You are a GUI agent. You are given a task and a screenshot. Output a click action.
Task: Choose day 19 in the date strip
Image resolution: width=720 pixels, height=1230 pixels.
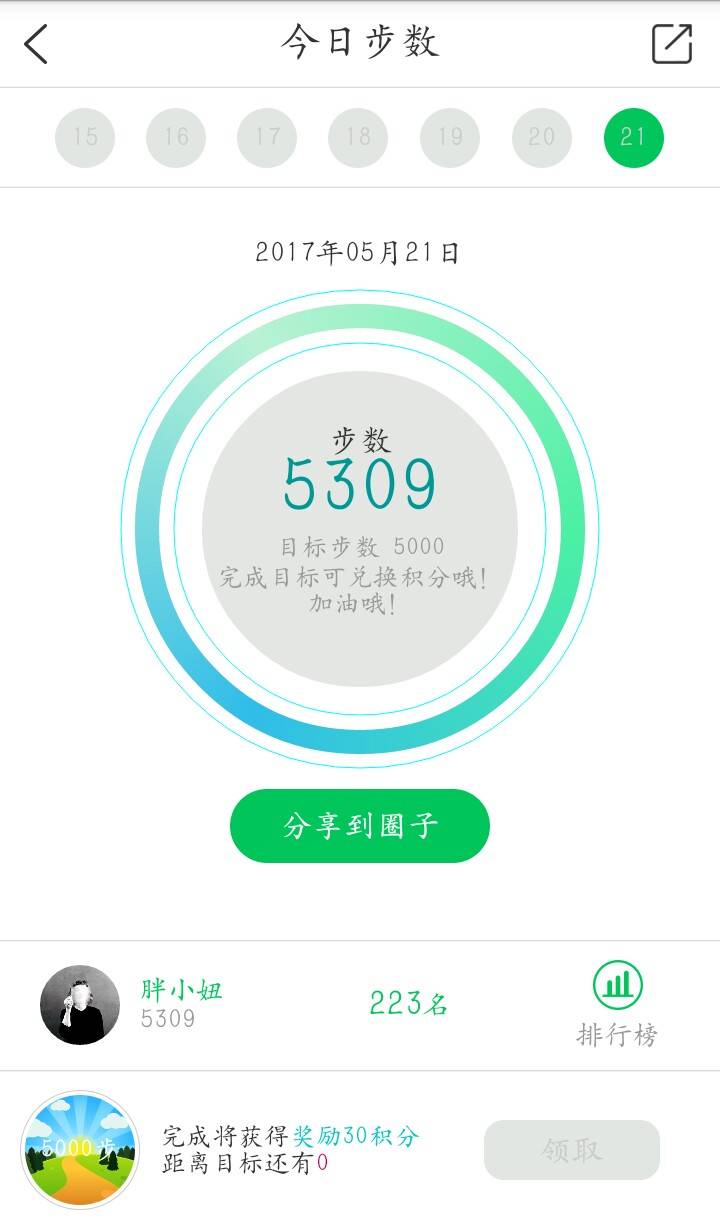pyautogui.click(x=450, y=137)
